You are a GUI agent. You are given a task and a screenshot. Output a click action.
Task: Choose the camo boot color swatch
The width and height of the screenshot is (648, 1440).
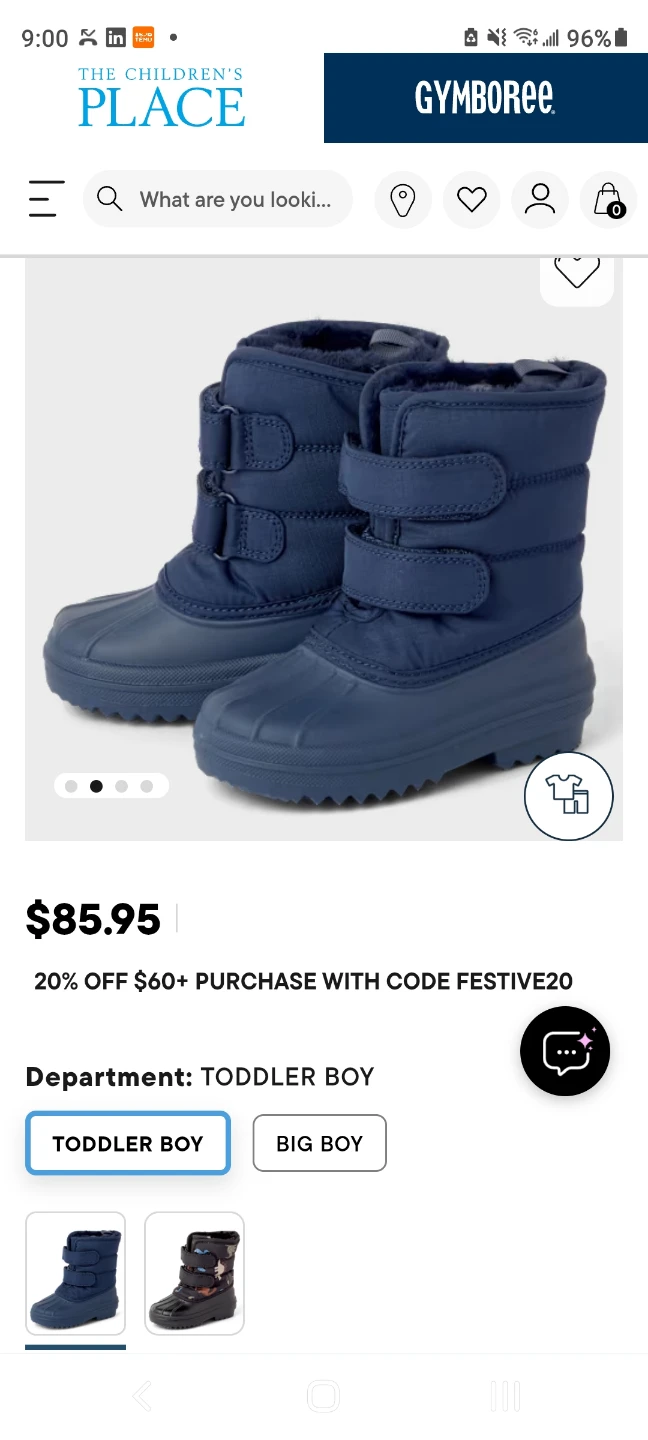click(x=194, y=1273)
